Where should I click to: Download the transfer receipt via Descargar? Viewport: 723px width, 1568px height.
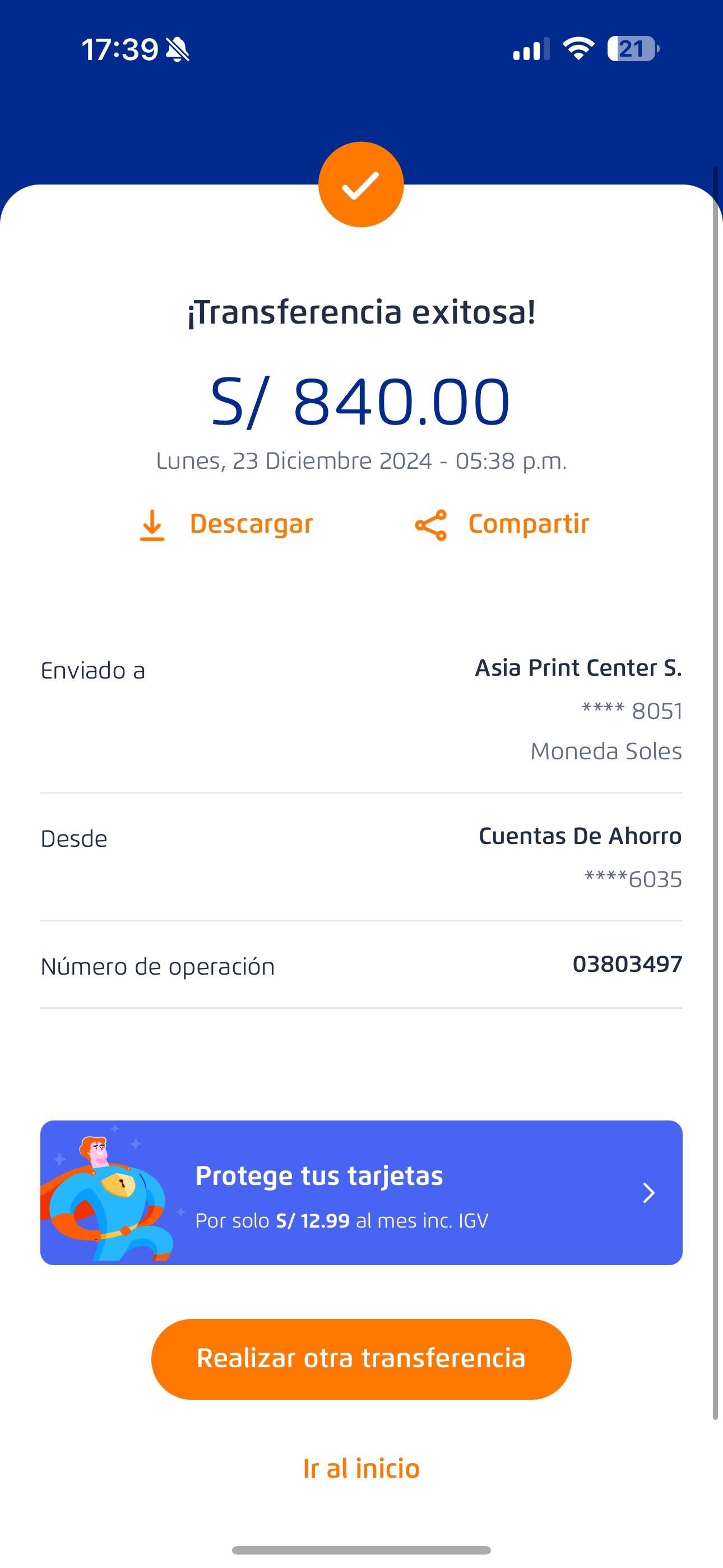[226, 524]
